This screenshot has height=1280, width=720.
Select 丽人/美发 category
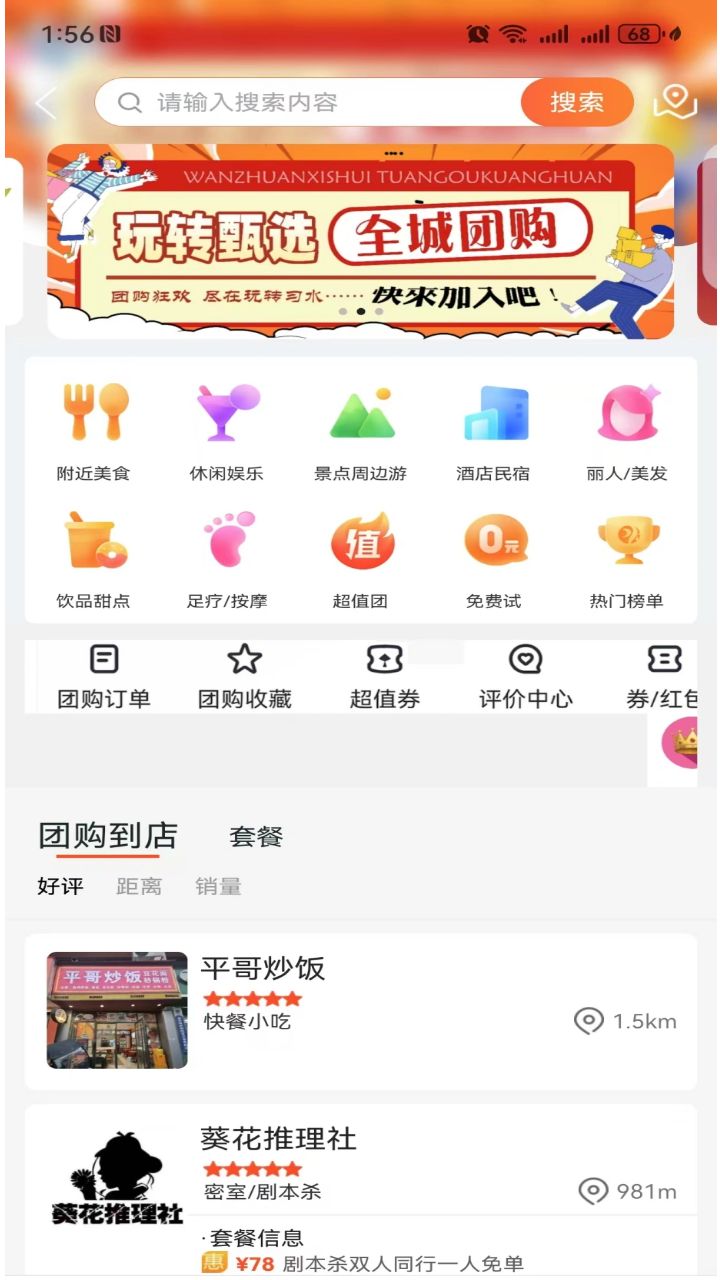coord(627,430)
